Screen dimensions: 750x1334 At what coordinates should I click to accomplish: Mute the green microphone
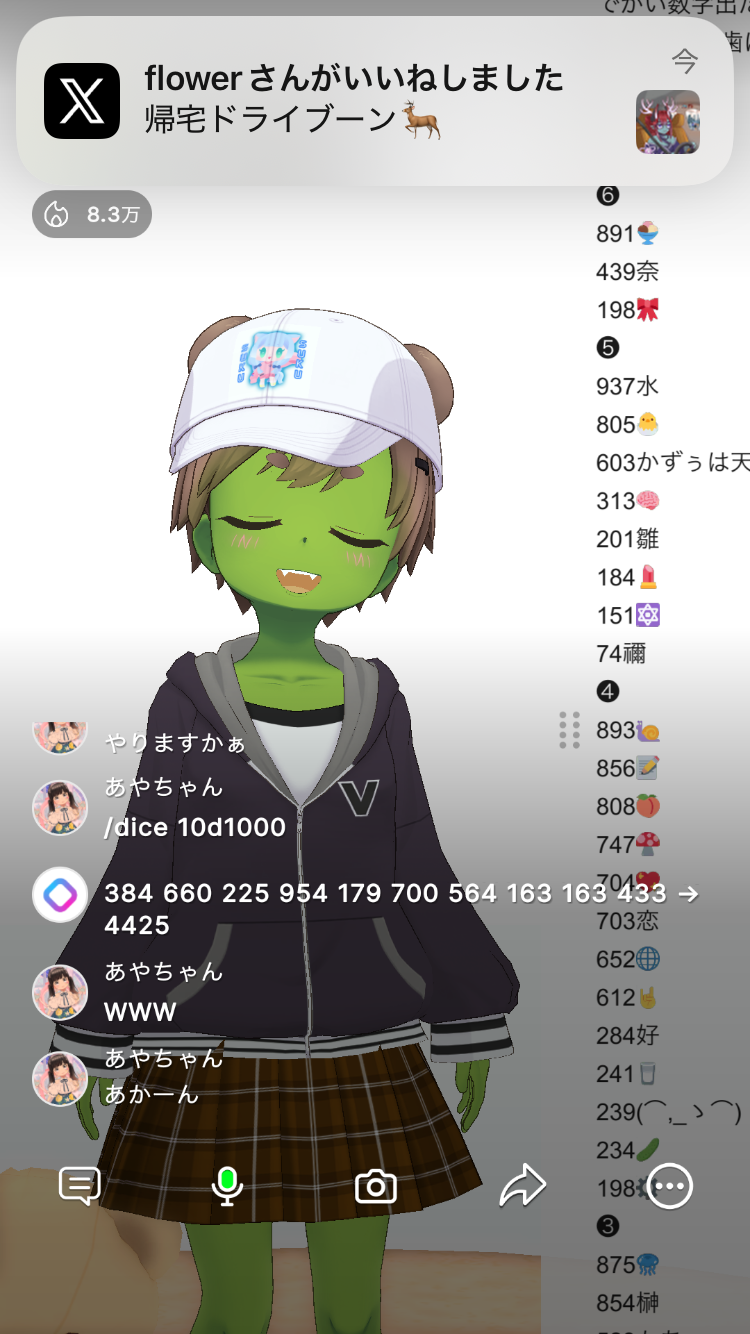(228, 1186)
